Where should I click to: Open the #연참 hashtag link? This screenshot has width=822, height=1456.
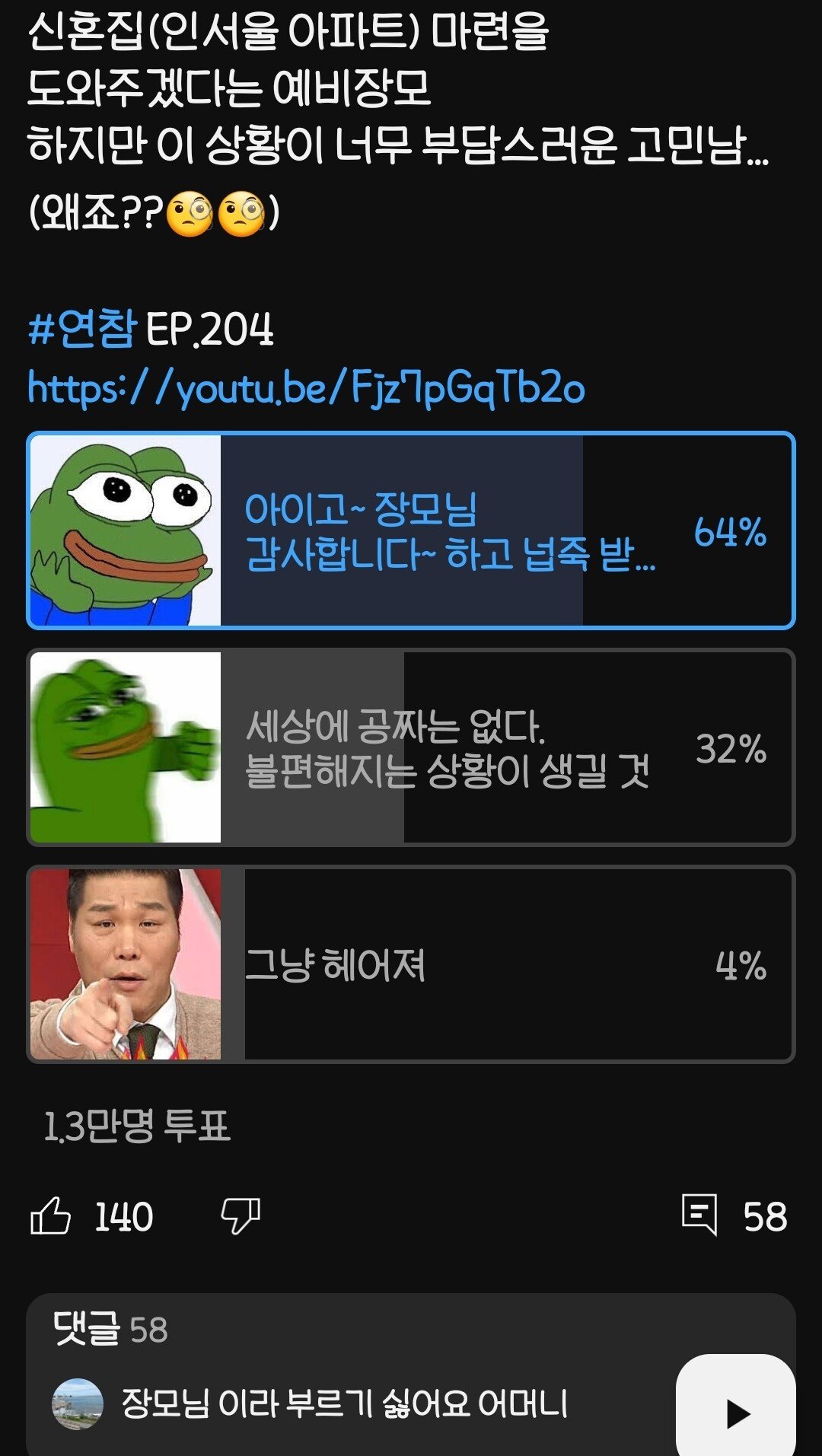82,329
